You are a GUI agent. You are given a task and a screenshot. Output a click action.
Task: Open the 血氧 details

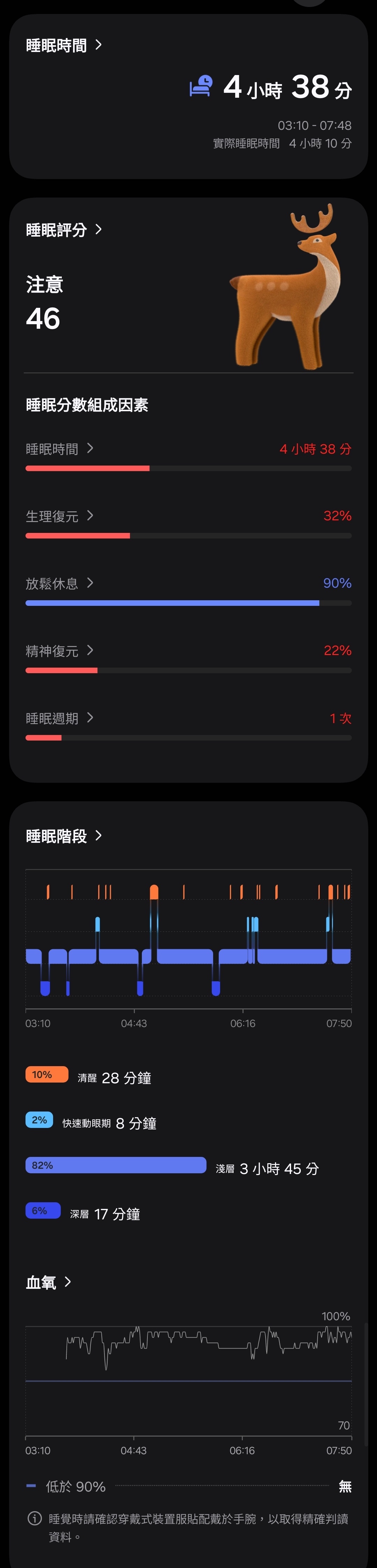tap(48, 1283)
